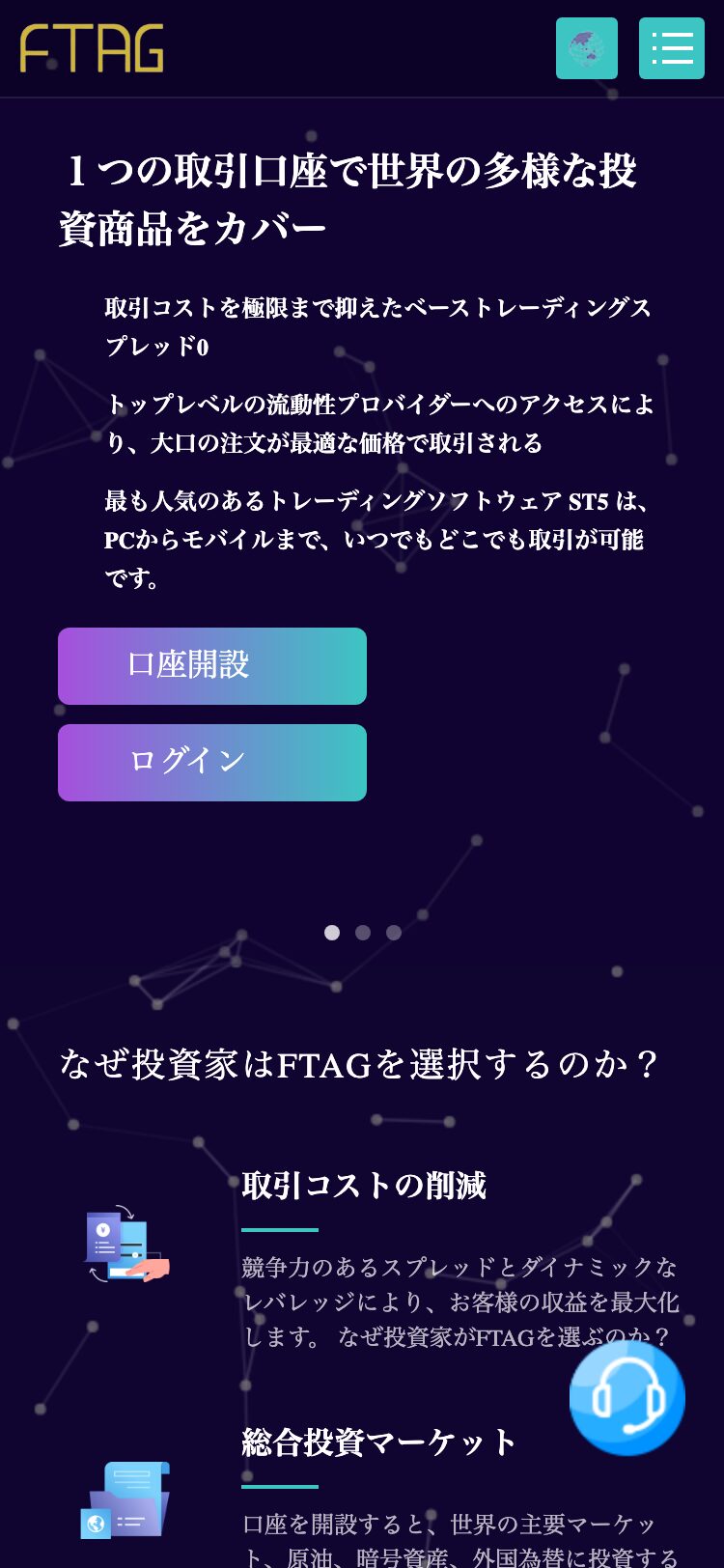
Task: Select the first carousel indicator dot
Action: (x=332, y=933)
